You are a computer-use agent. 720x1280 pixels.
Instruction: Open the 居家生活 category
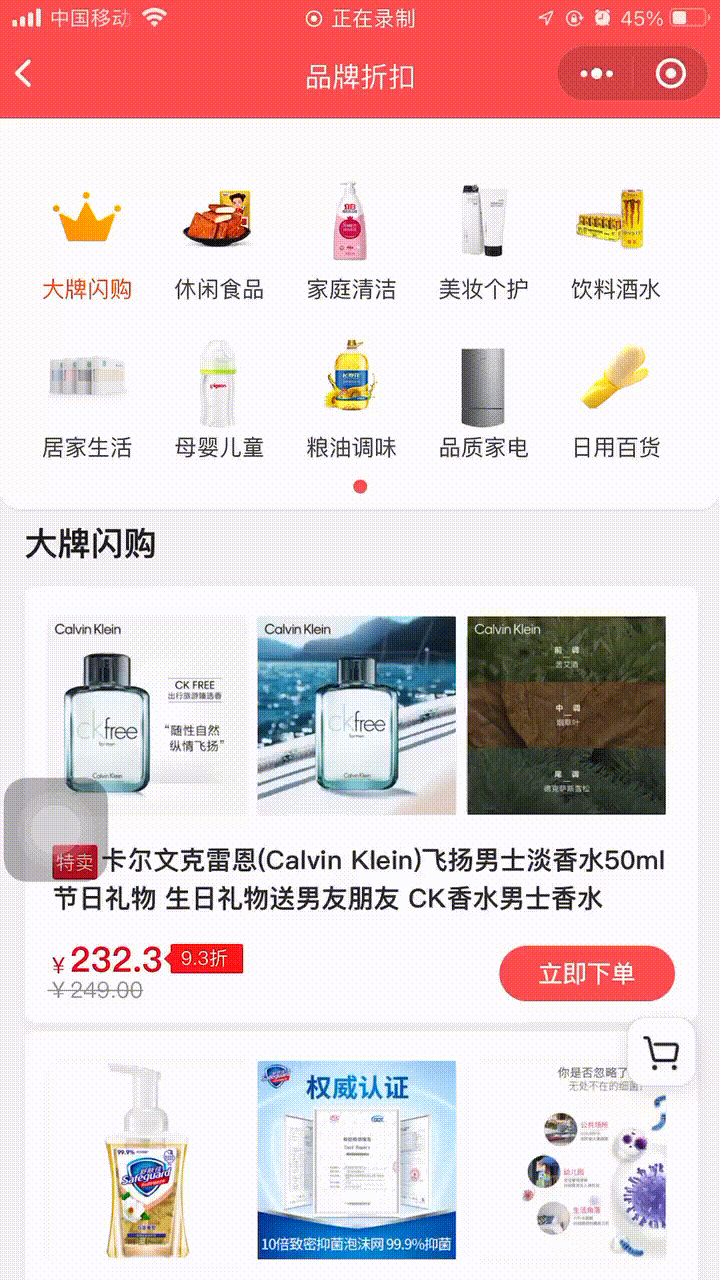(87, 401)
